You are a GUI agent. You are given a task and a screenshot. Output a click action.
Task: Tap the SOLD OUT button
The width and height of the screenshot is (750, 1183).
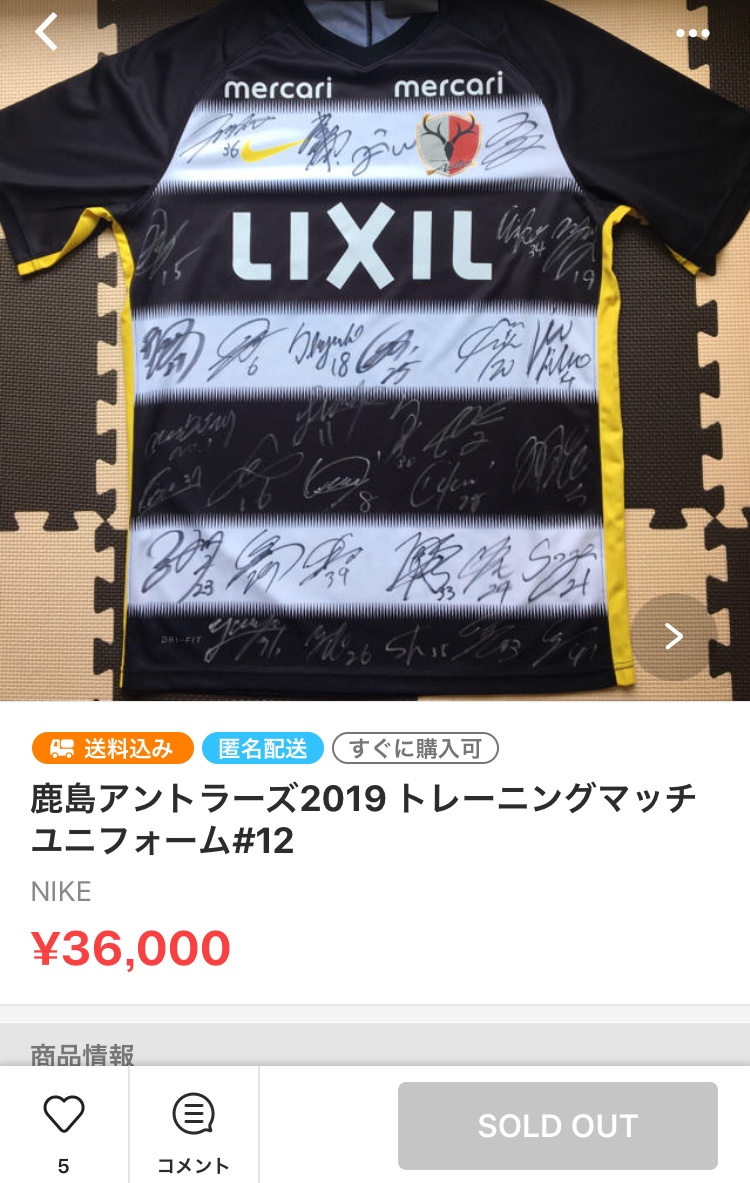tap(557, 1126)
